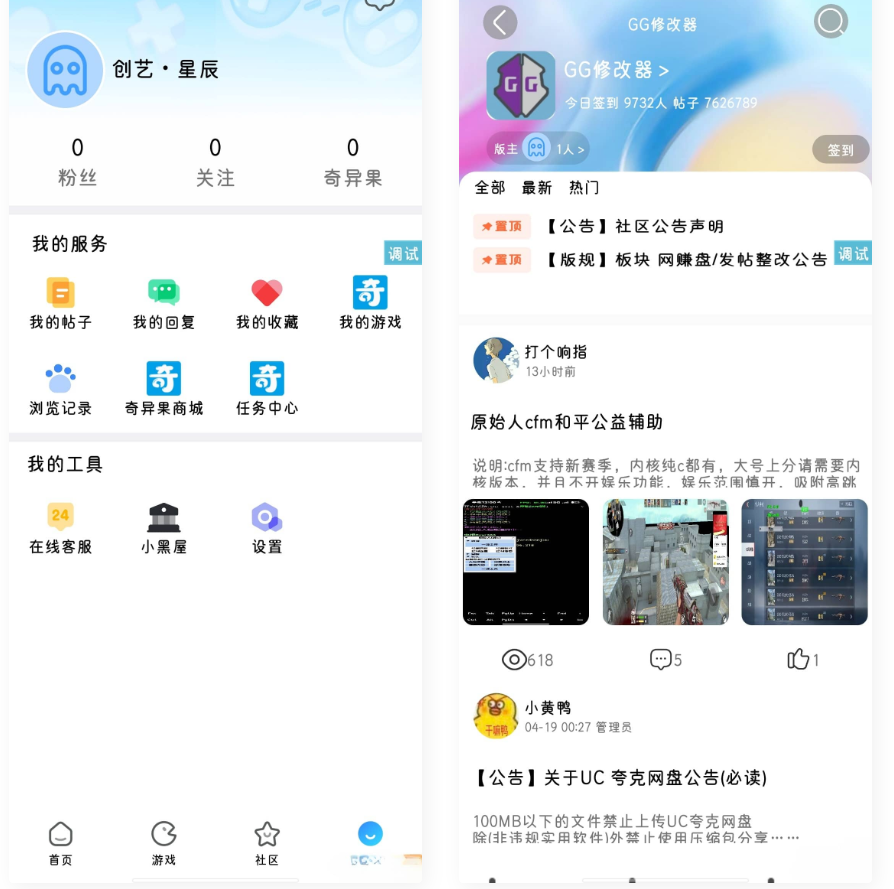The width and height of the screenshot is (894, 889).
Task: Open 任务中心 task center
Action: [267, 389]
